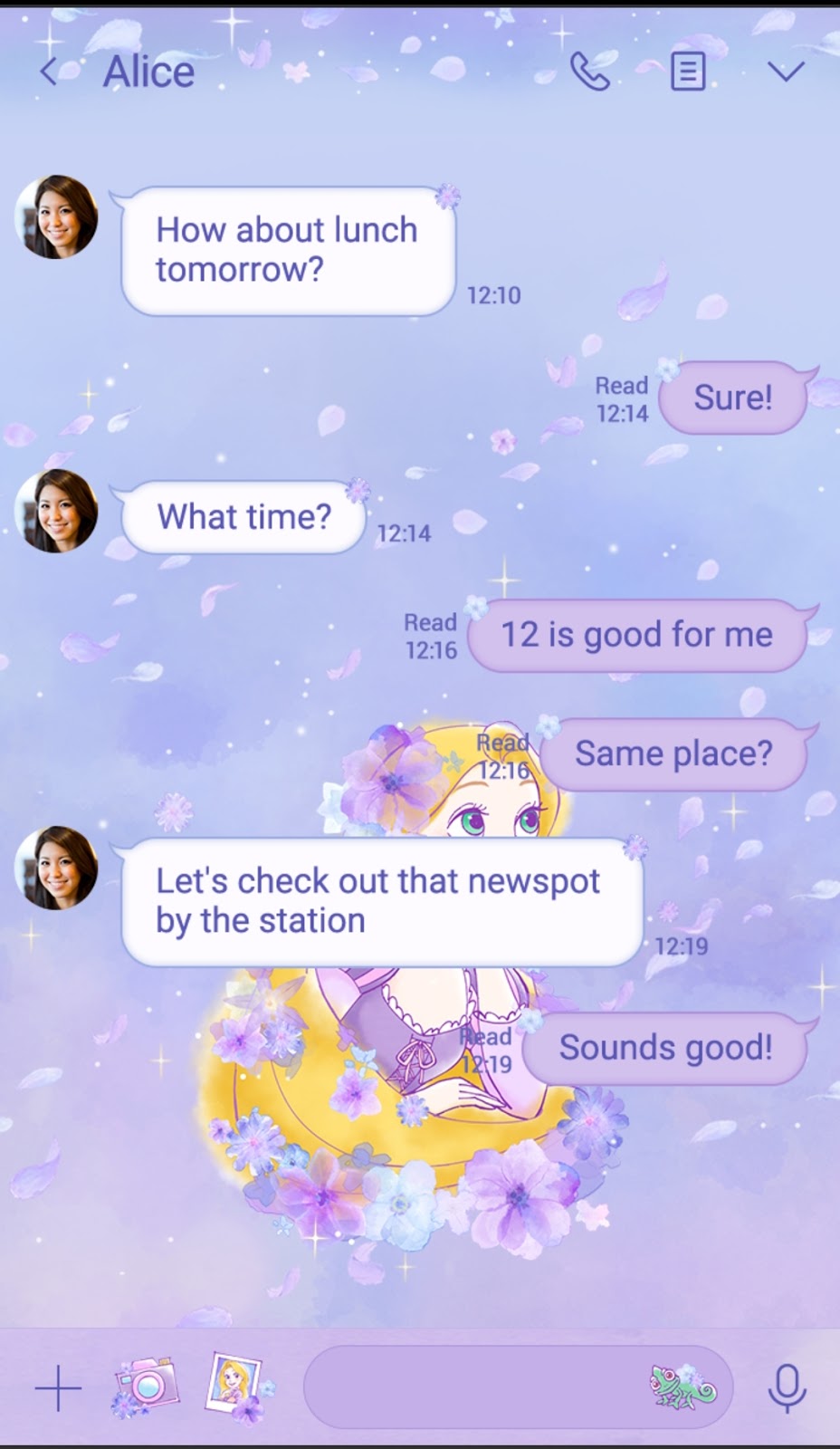Open the sticker and emoji picker
Viewport: 840px width, 1449px height.
(x=682, y=1387)
